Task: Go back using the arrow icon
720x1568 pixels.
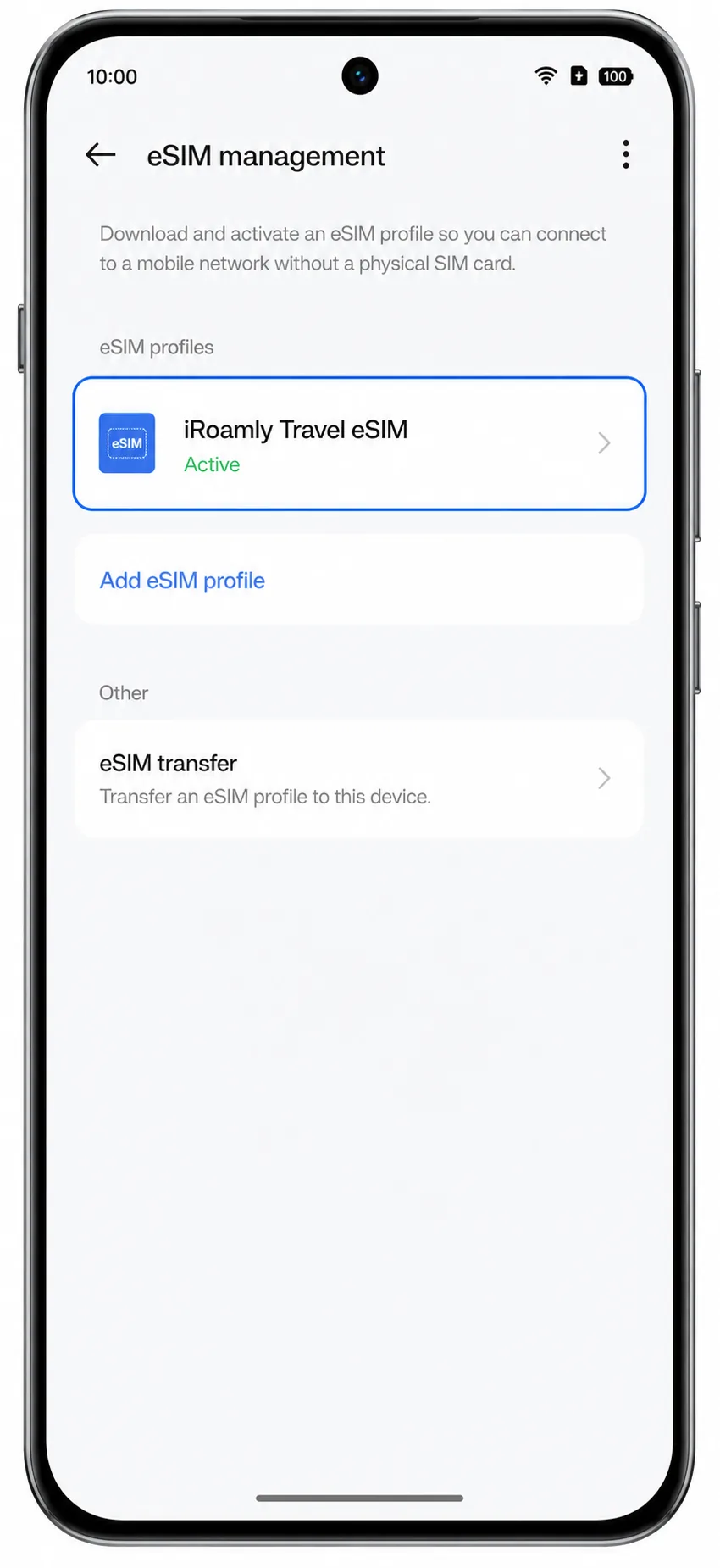Action: (x=101, y=155)
